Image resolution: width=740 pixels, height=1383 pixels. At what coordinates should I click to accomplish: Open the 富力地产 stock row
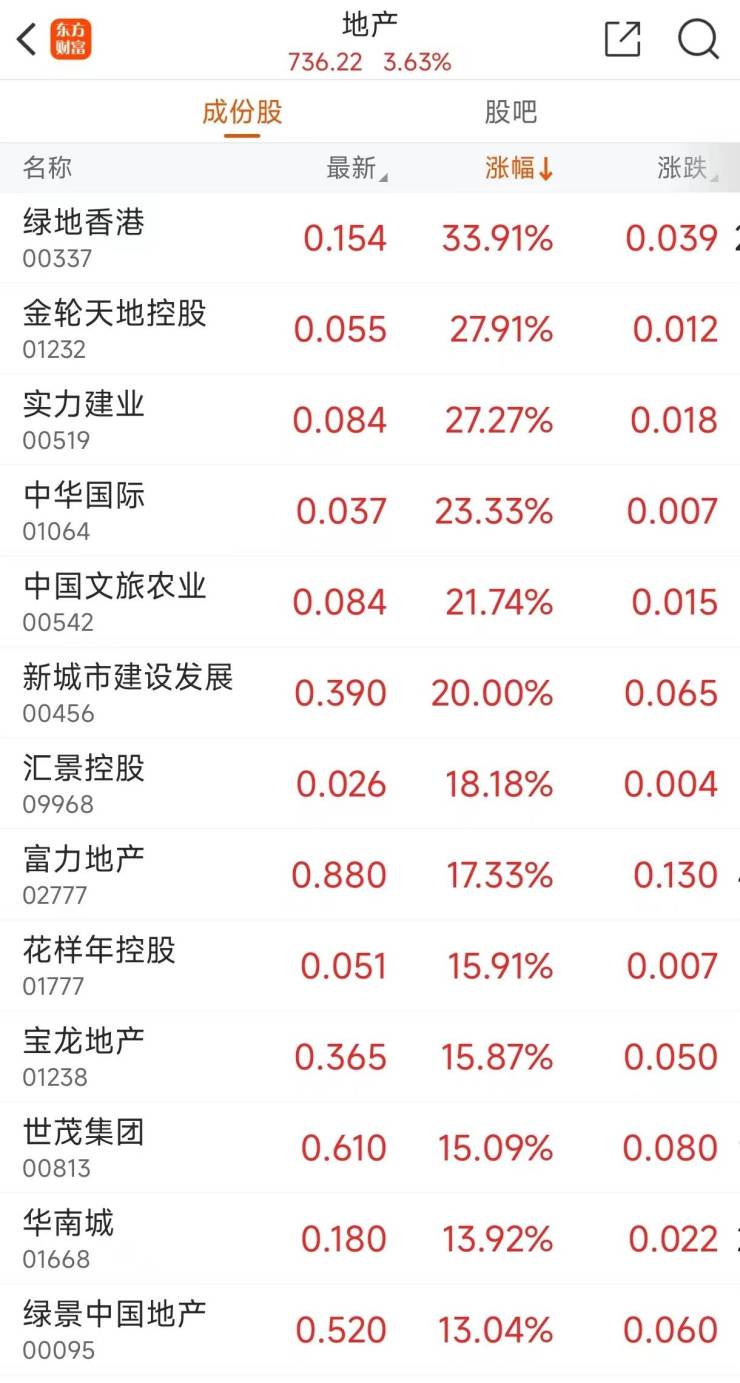pyautogui.click(x=84, y=874)
